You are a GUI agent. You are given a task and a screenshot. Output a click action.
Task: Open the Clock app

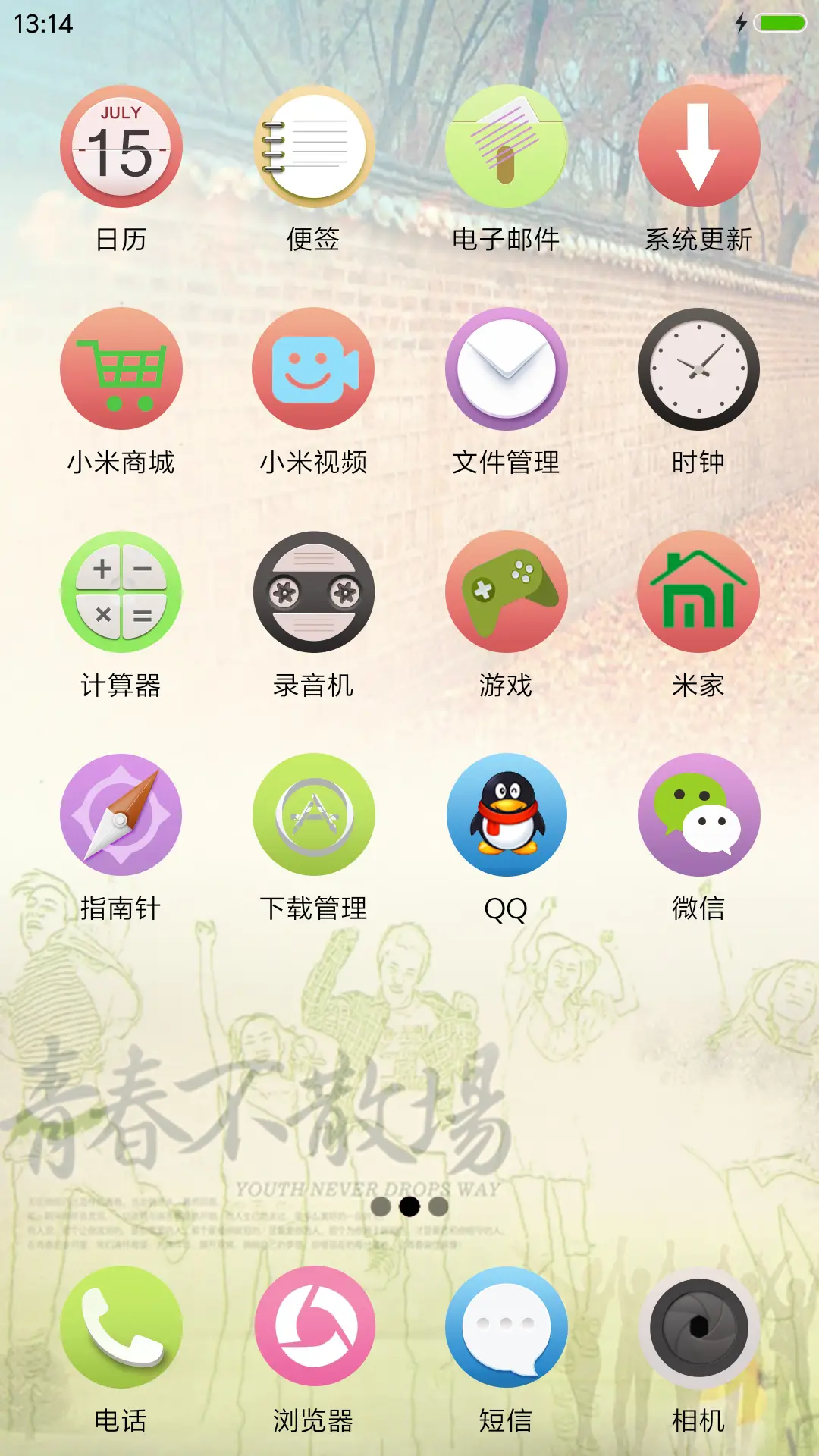click(x=698, y=368)
